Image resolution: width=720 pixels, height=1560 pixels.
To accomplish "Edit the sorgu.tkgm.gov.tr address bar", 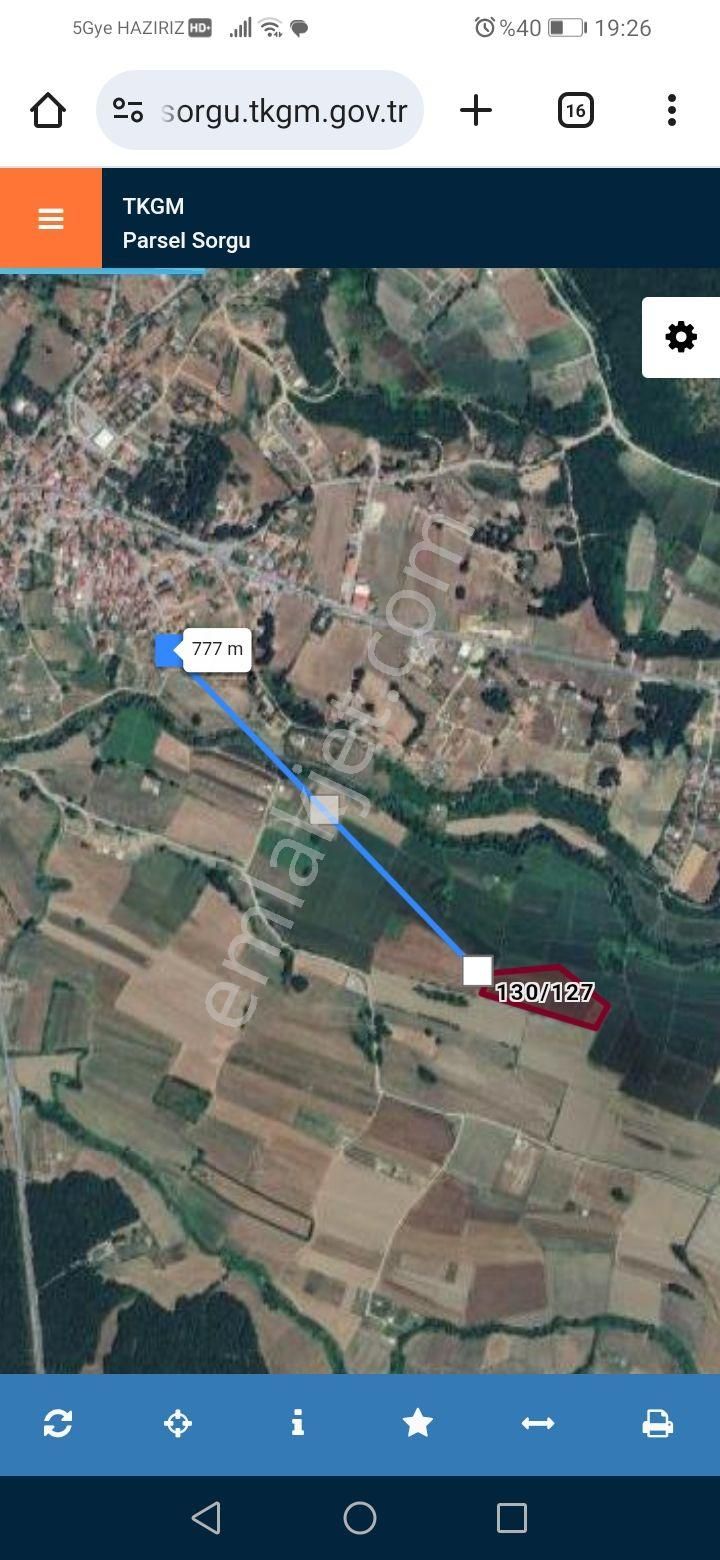I will pyautogui.click(x=283, y=110).
